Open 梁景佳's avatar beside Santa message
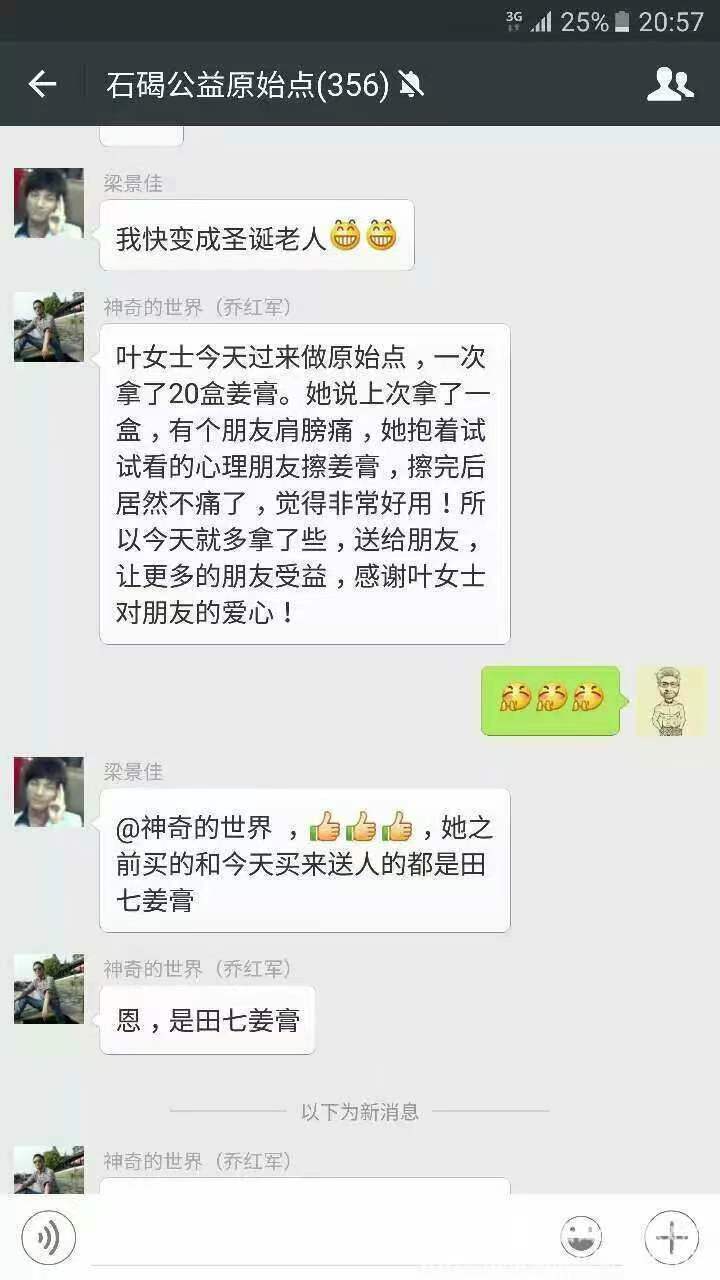Viewport: 720px width, 1280px height. (48, 203)
